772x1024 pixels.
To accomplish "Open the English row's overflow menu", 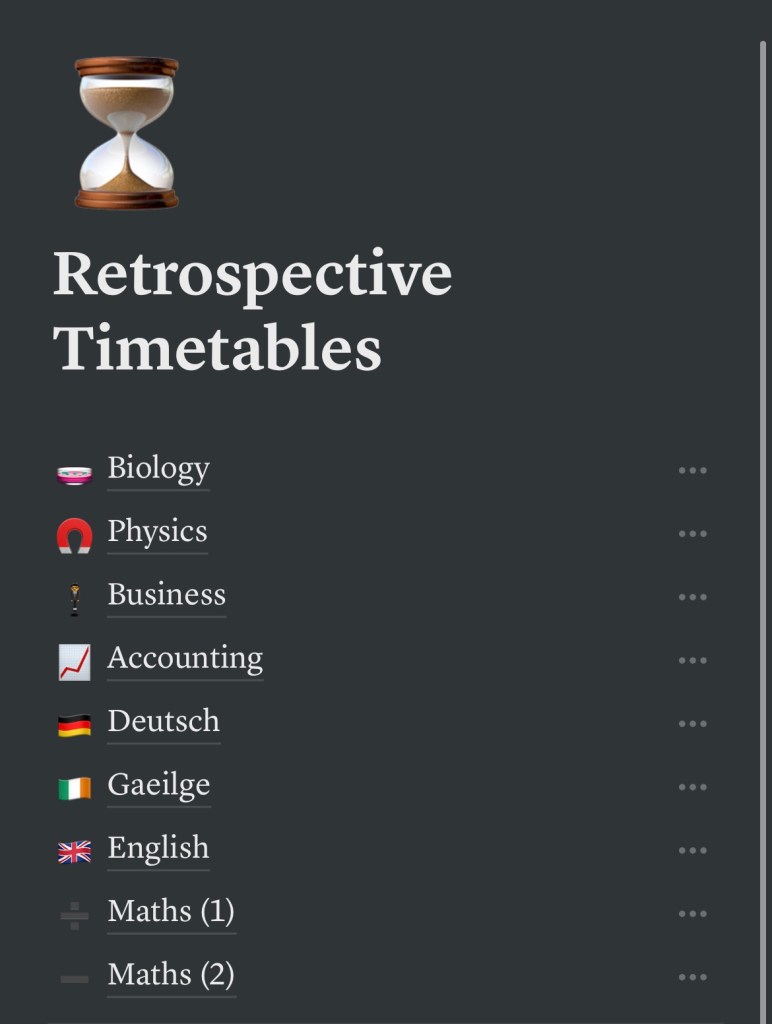I will (692, 851).
